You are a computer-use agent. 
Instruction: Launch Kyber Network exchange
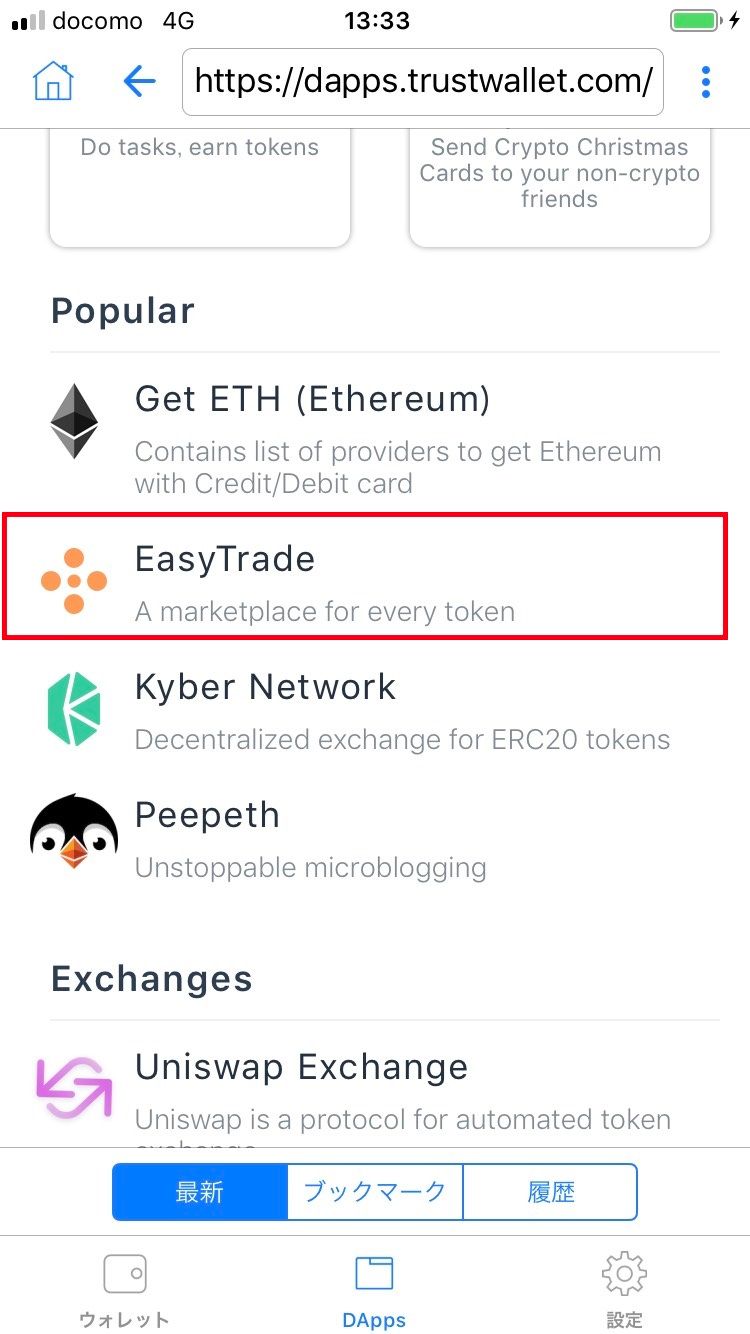tap(375, 710)
